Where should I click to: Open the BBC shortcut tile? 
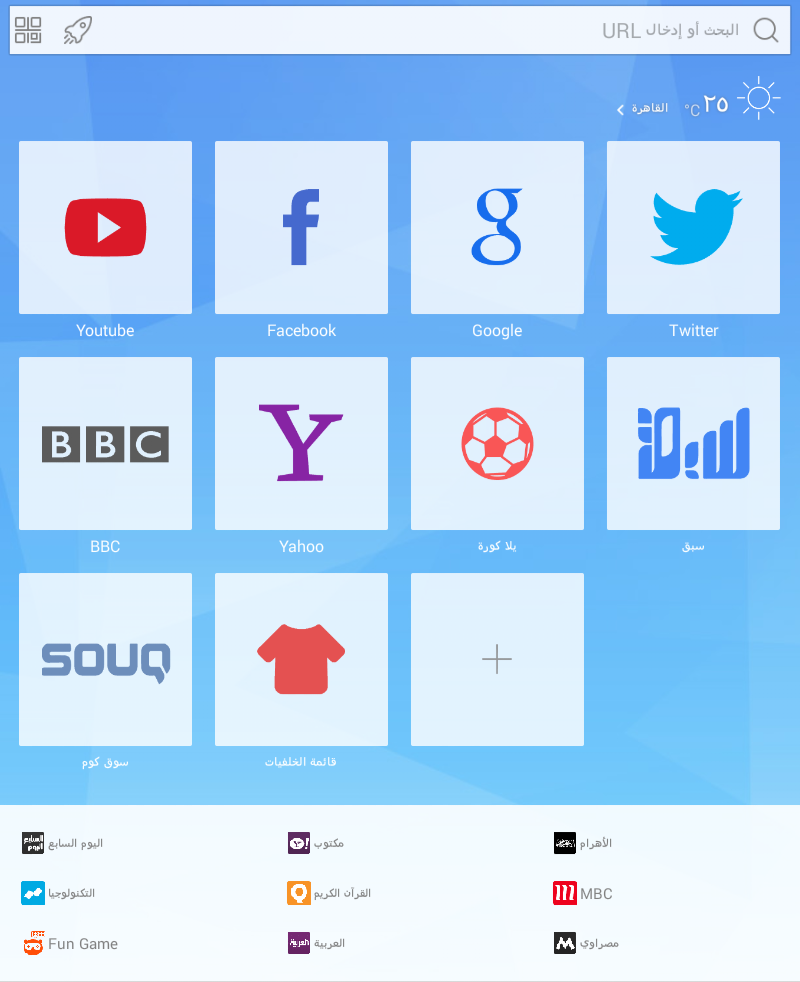(x=105, y=444)
